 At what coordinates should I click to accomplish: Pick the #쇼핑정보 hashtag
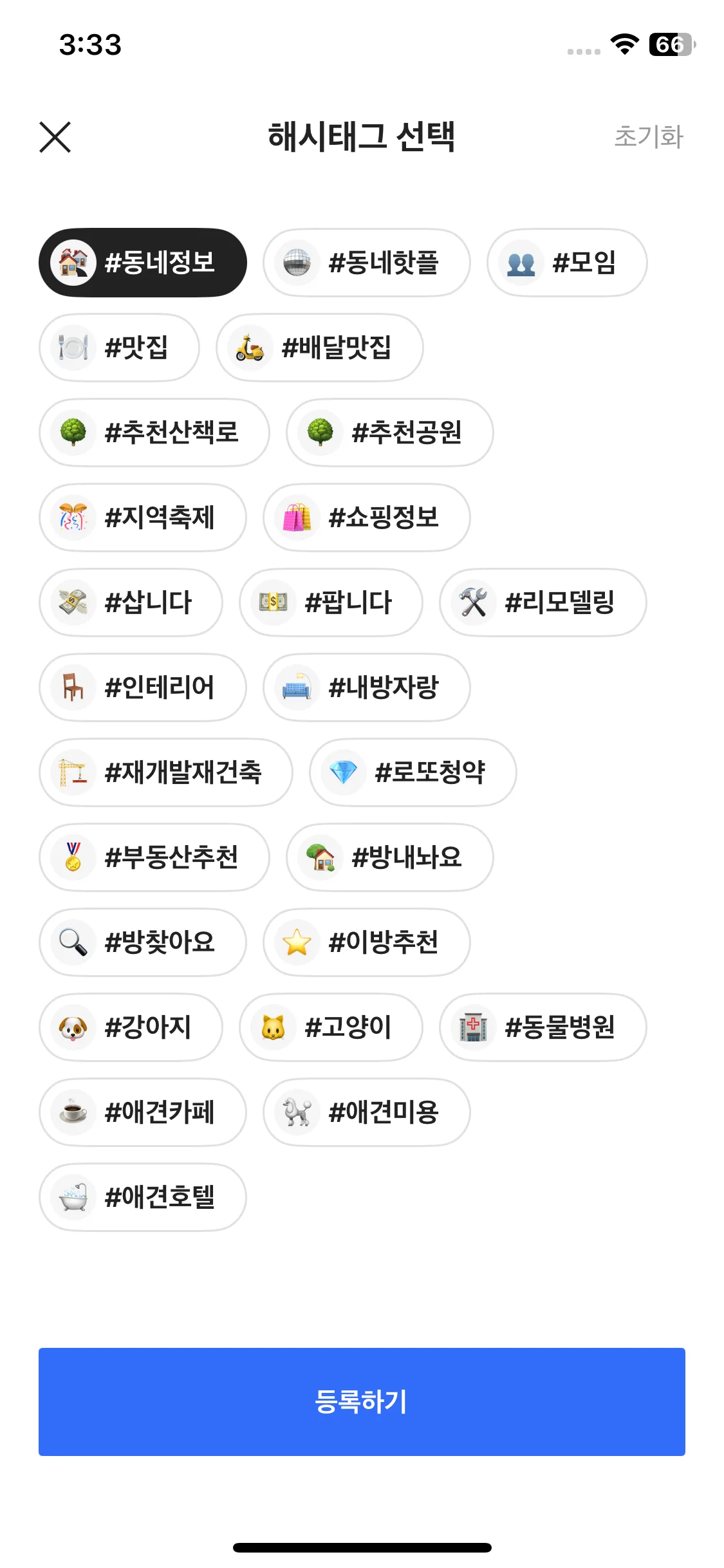(366, 518)
